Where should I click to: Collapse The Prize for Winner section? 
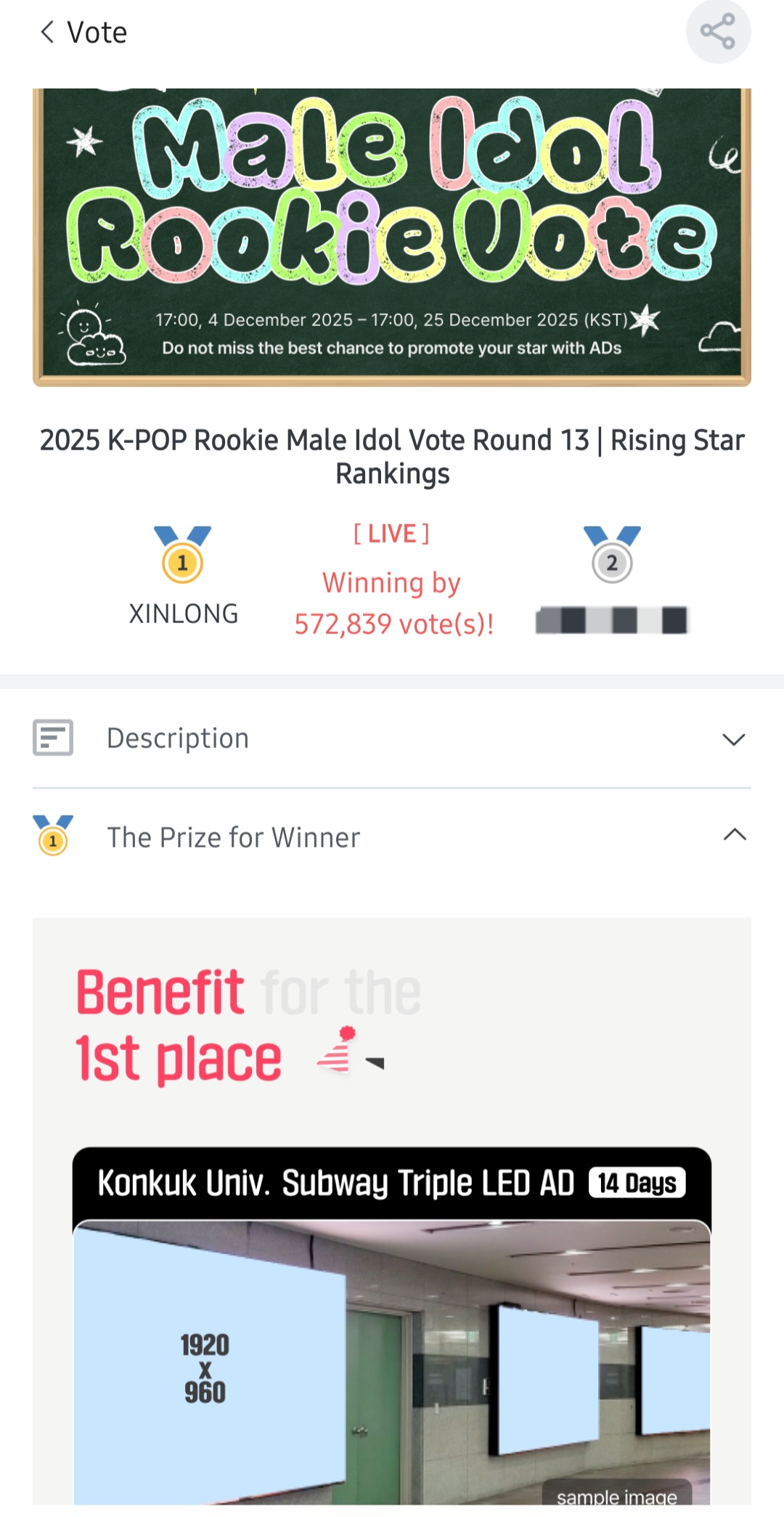(x=734, y=835)
